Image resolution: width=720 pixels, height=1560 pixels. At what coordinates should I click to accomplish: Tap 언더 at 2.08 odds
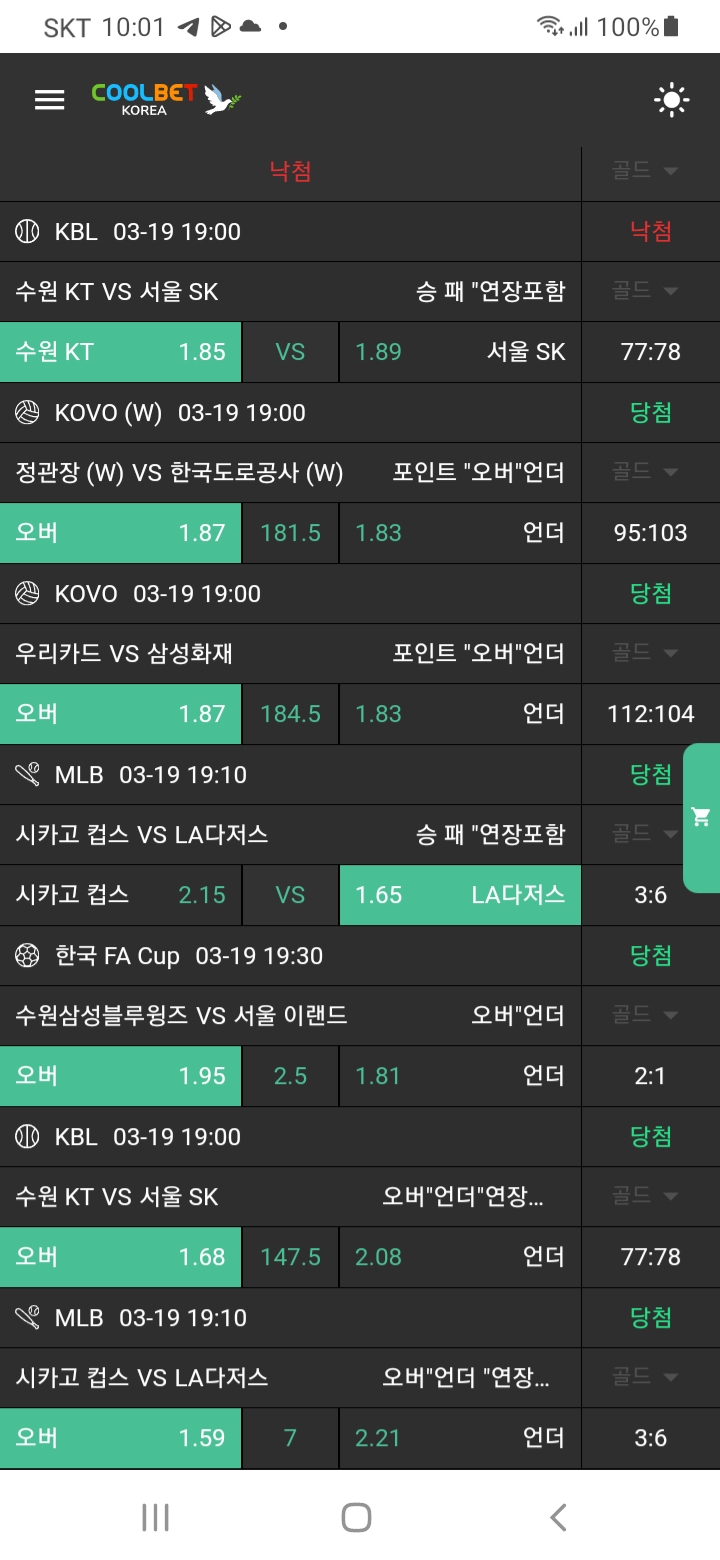[x=460, y=1257]
